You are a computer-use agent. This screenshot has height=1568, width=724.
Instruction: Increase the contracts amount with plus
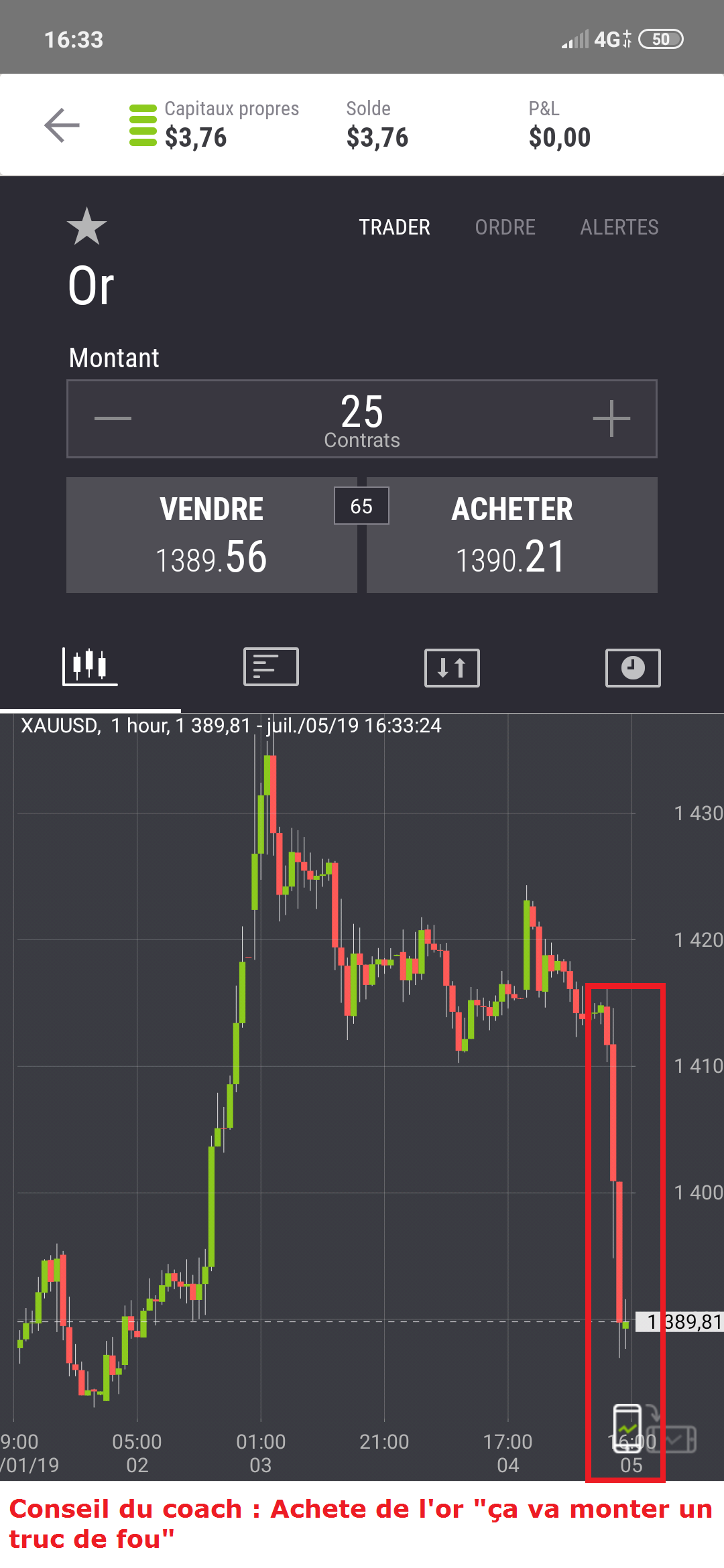pyautogui.click(x=611, y=419)
